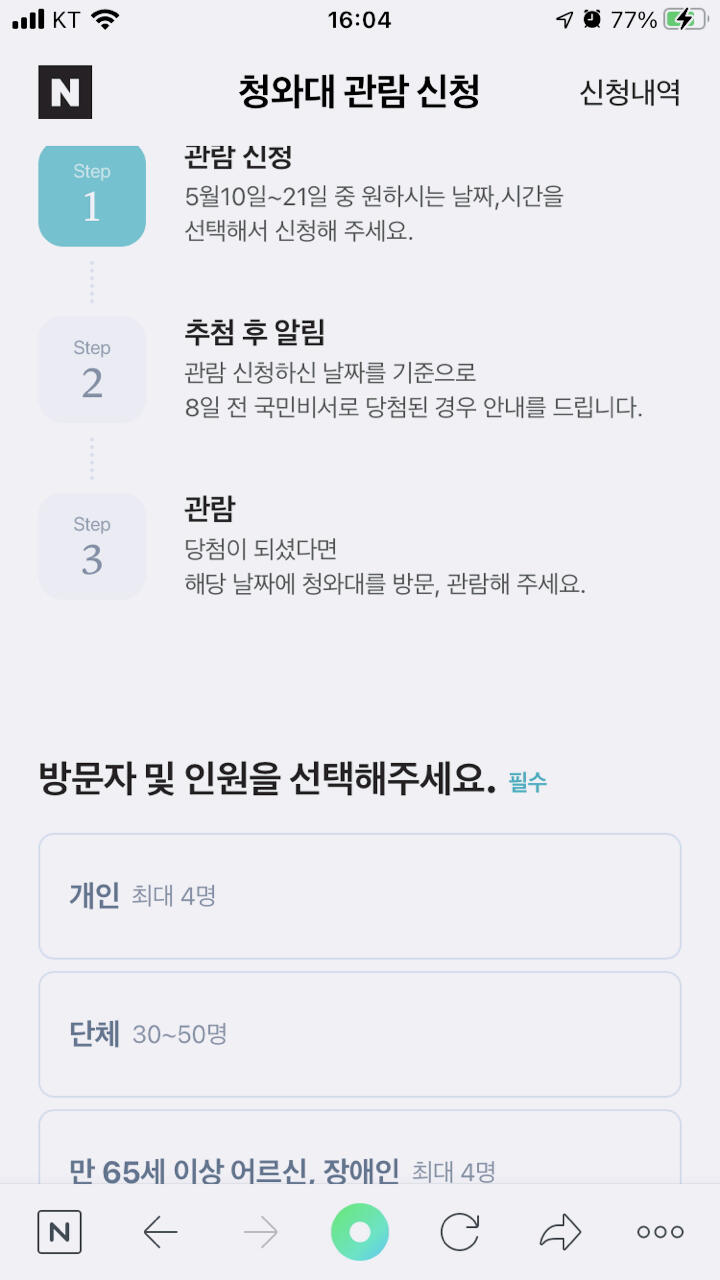Image resolution: width=720 pixels, height=1280 pixels.
Task: Select the 개인 최대 4명 option
Action: 360,896
